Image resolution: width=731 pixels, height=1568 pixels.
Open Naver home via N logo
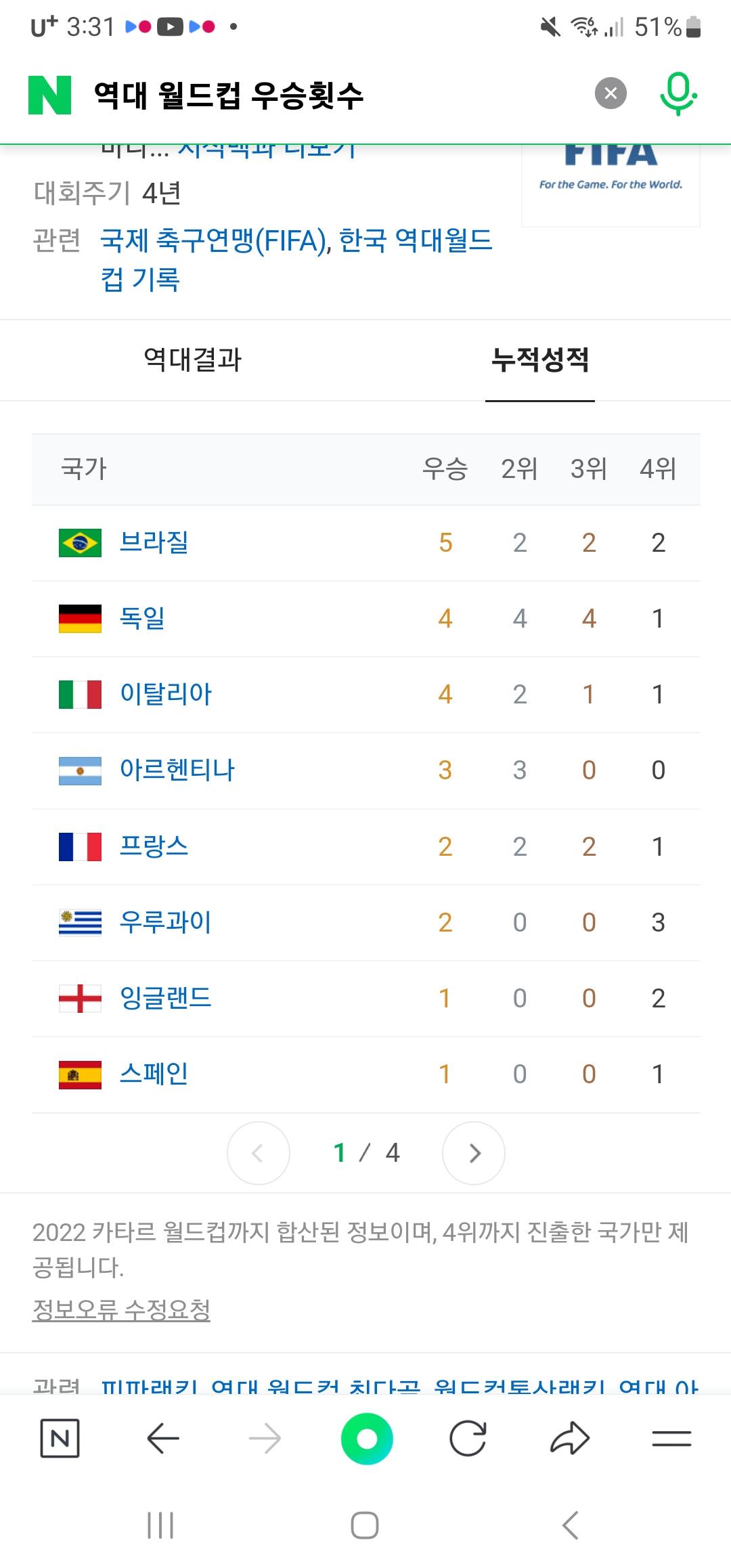tap(49, 95)
